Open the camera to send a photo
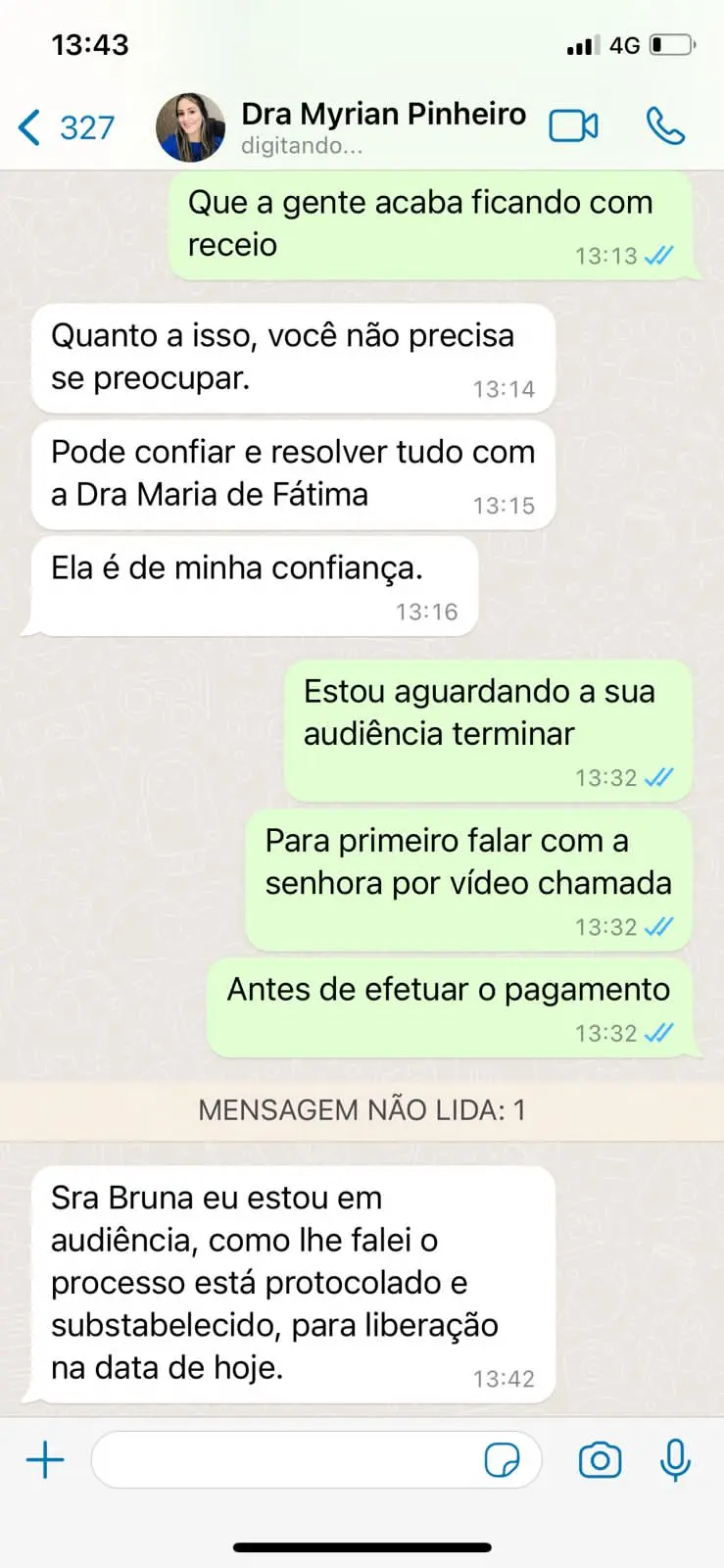This screenshot has height=1568, width=724. [600, 1460]
